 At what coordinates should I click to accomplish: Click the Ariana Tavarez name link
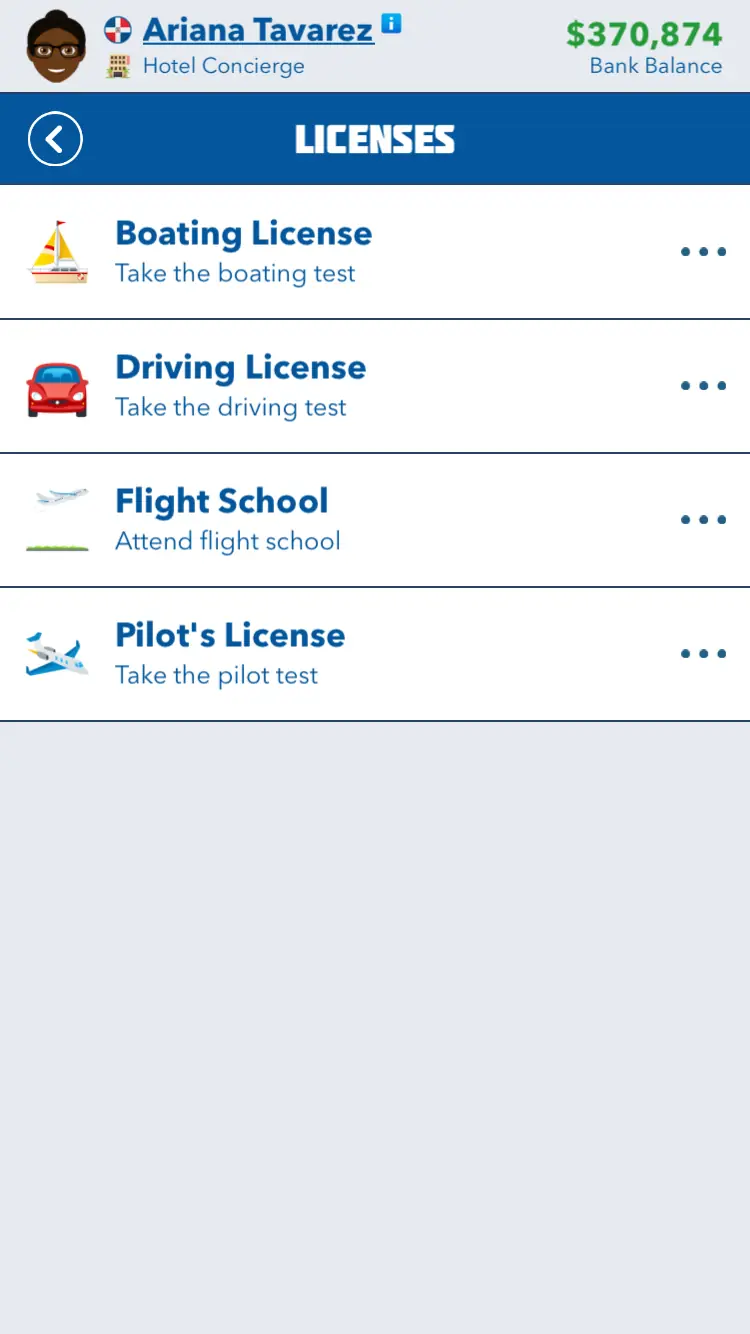point(258,29)
